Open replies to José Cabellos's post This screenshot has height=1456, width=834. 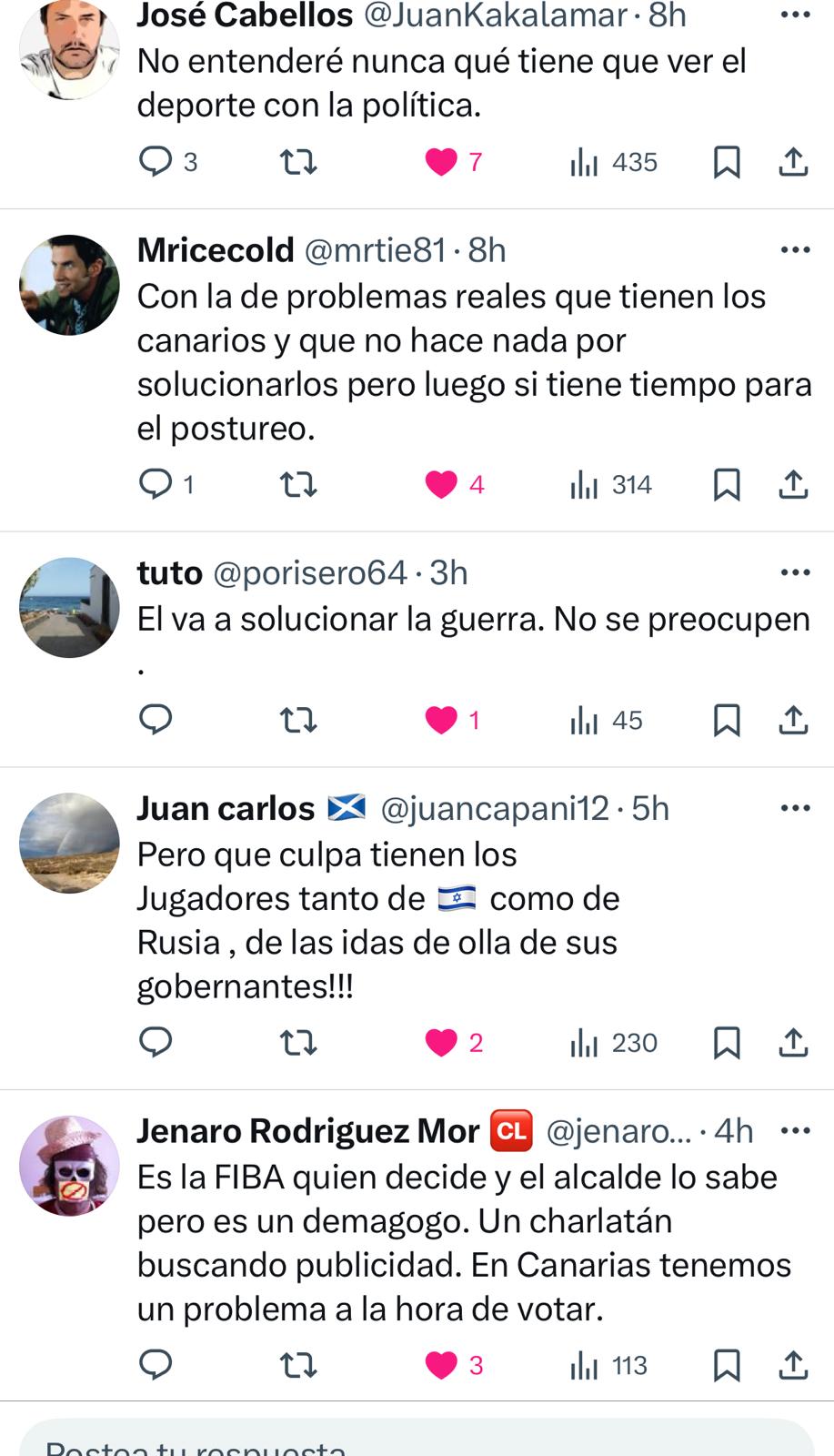coord(156,162)
